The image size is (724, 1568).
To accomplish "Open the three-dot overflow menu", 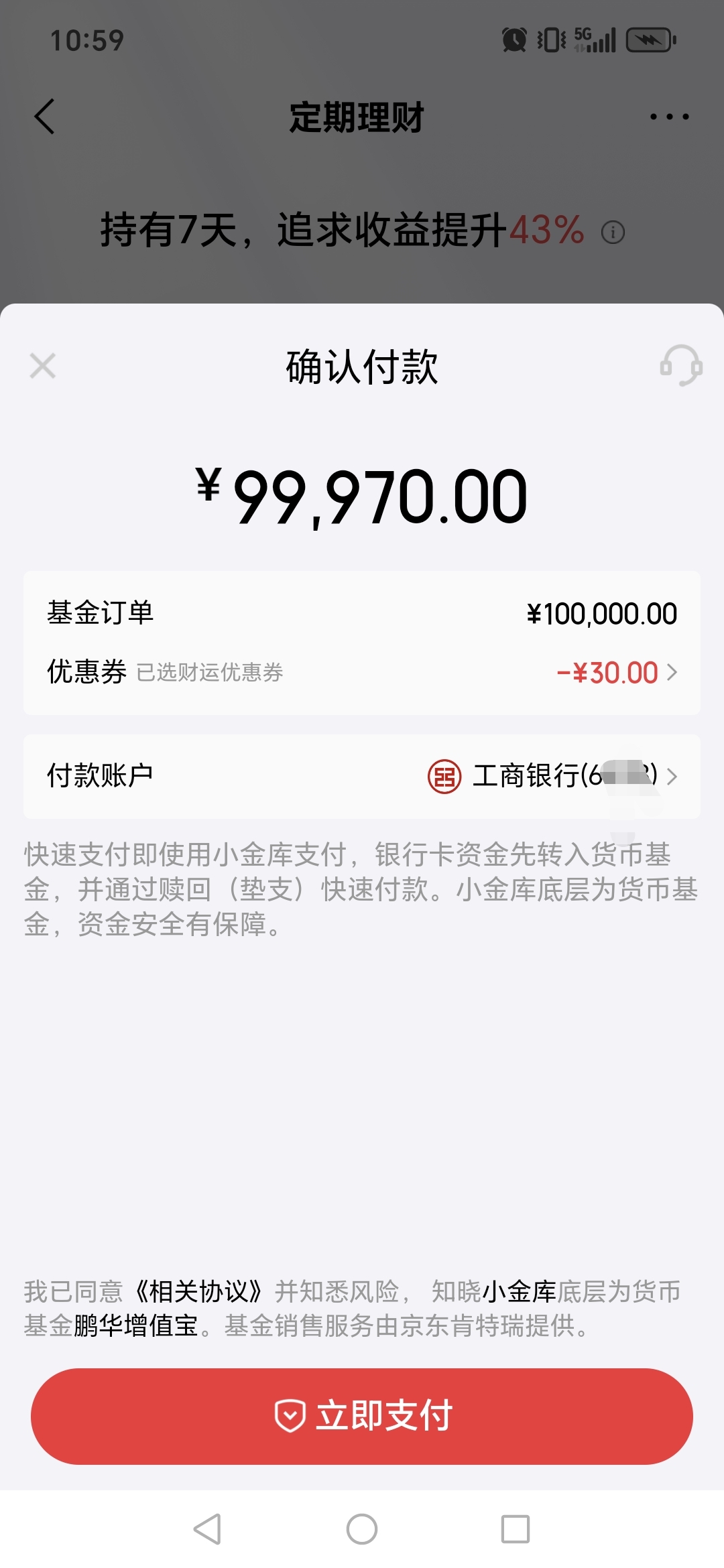I will 669,117.
